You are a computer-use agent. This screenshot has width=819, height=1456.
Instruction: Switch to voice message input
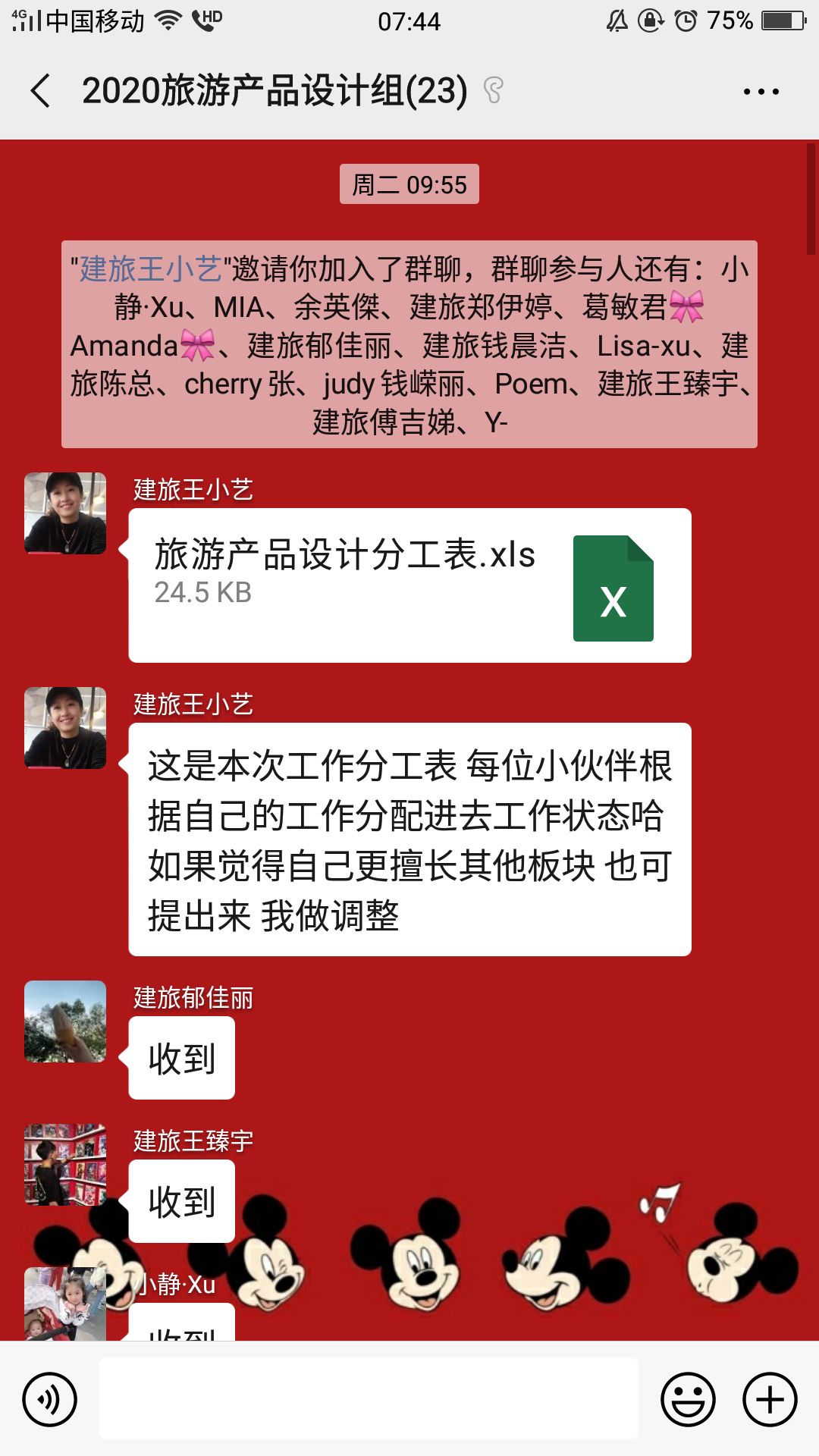coord(50,1399)
